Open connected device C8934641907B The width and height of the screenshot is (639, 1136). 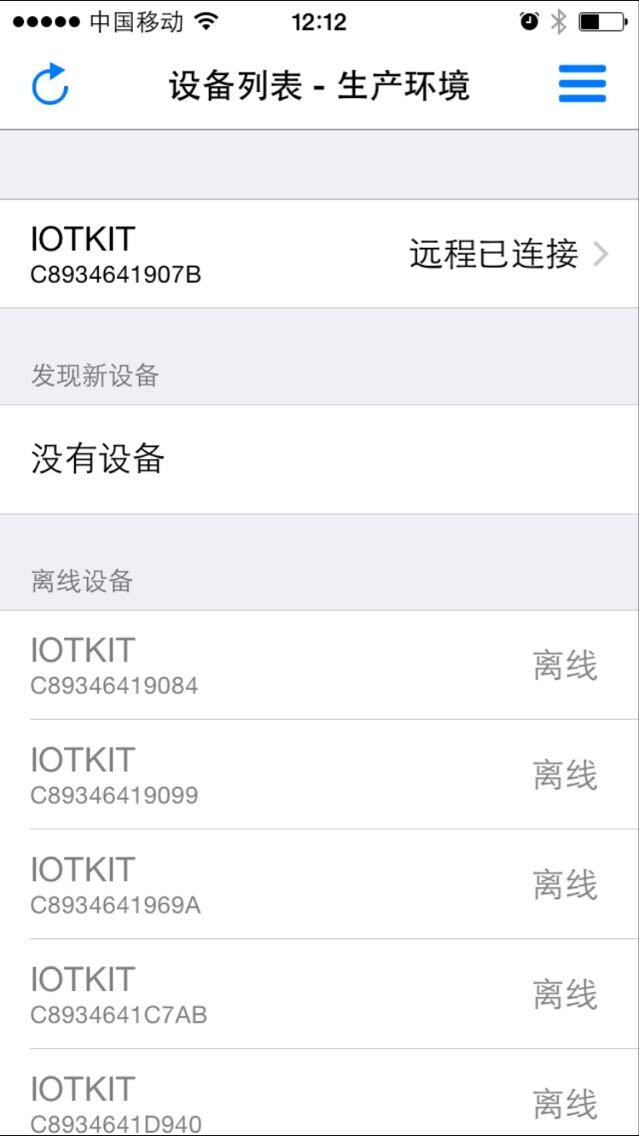[x=320, y=254]
